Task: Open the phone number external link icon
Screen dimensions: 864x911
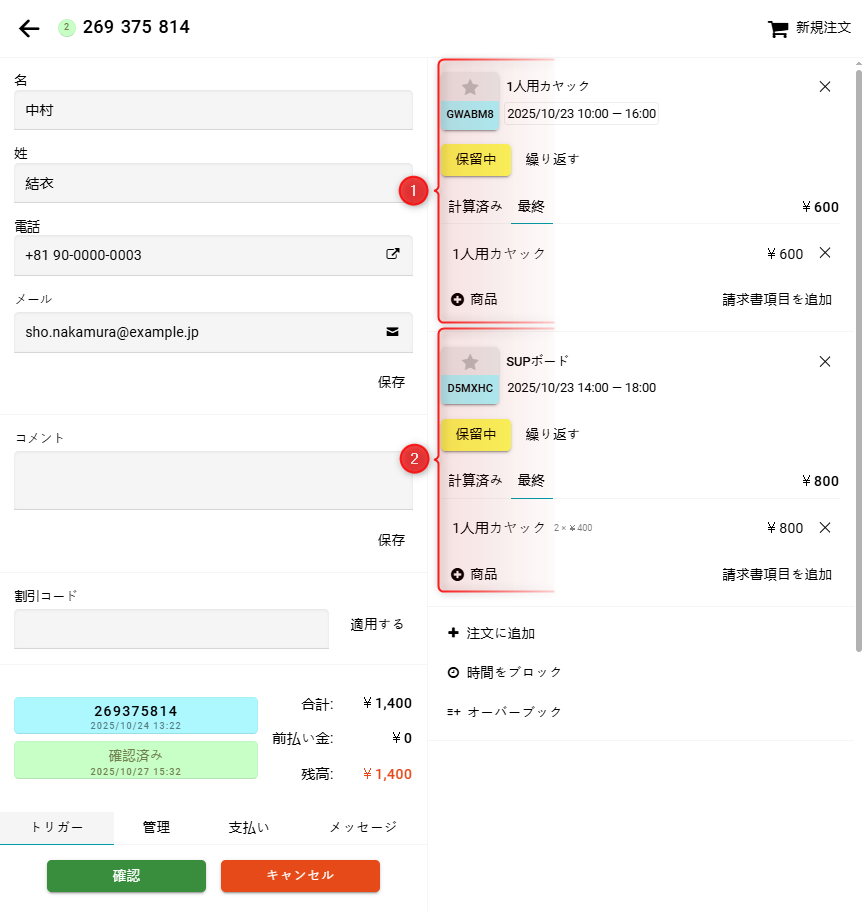Action: click(393, 254)
